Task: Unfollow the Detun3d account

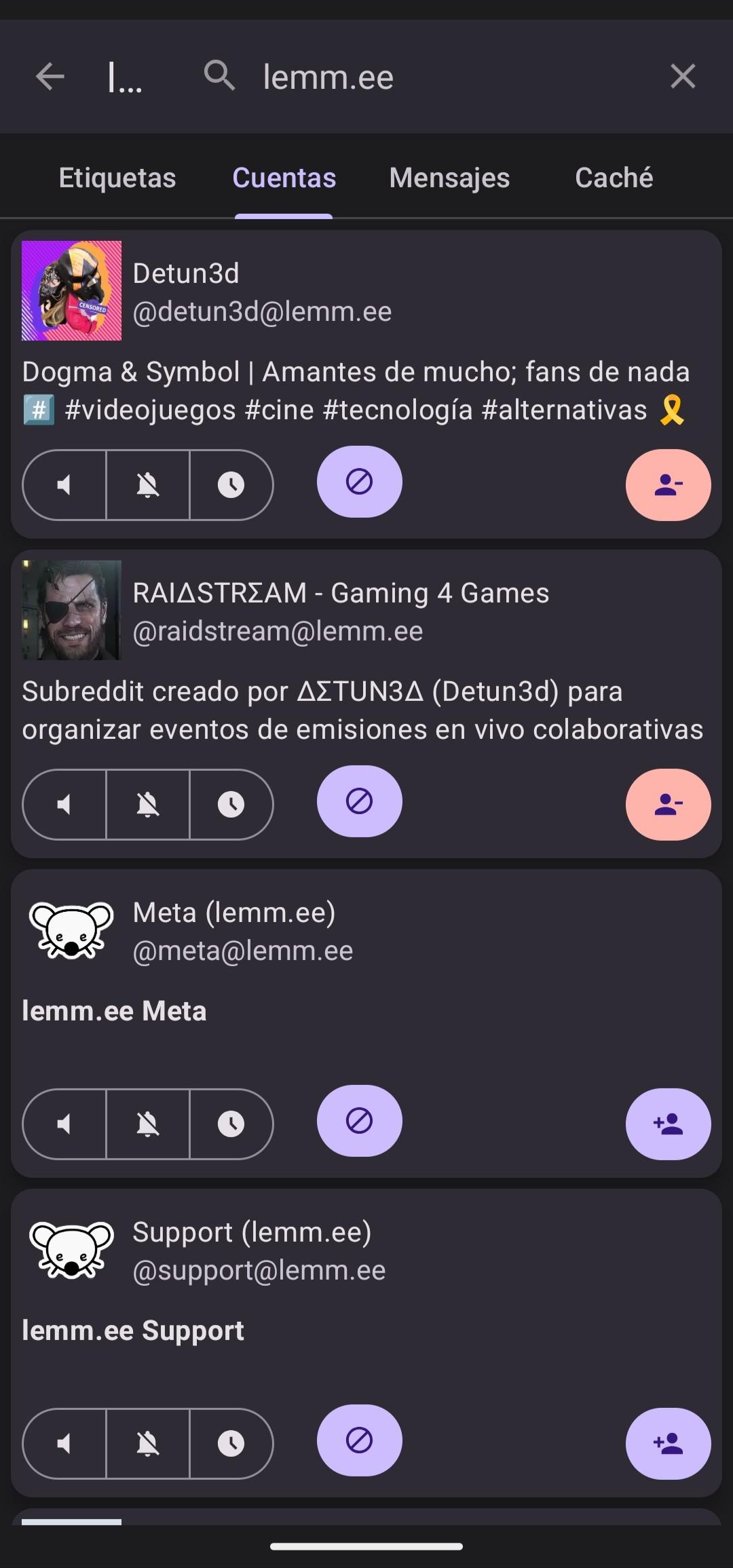Action: point(669,485)
